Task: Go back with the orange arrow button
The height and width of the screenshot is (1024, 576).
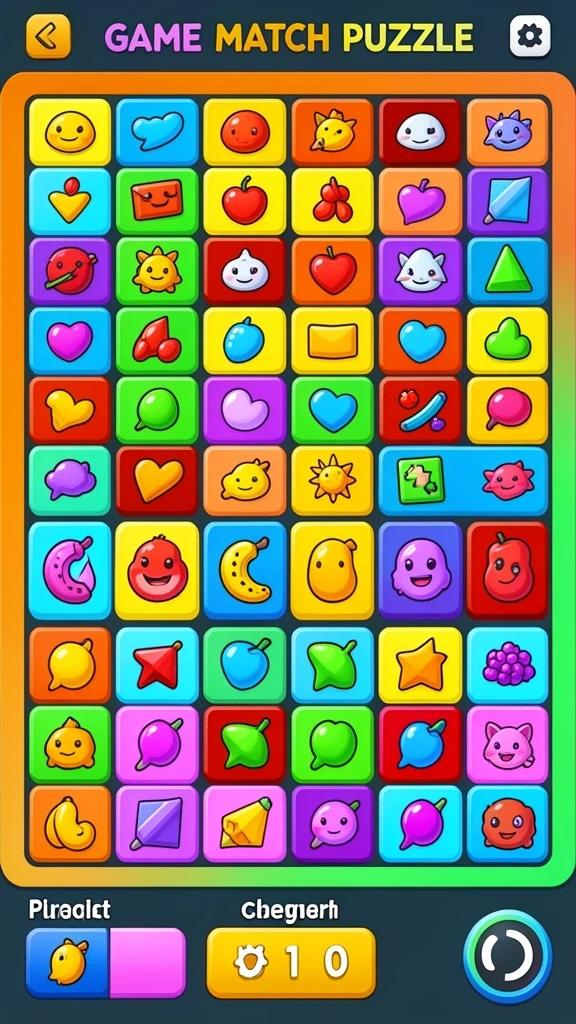Action: 48,37
